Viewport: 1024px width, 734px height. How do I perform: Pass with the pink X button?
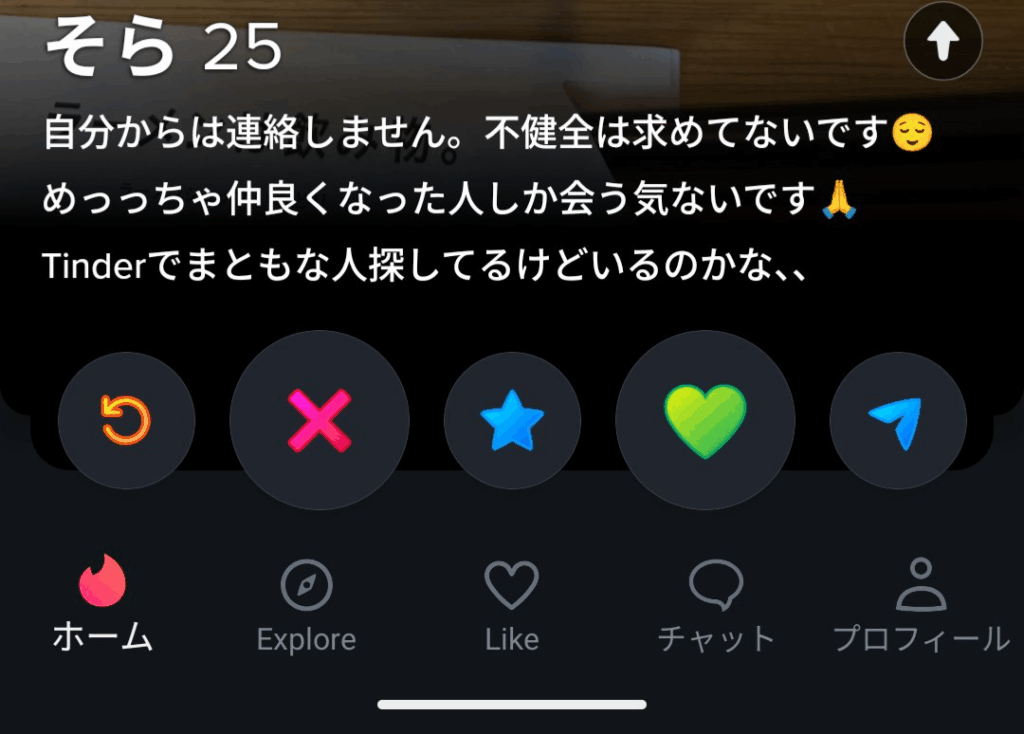tap(319, 420)
